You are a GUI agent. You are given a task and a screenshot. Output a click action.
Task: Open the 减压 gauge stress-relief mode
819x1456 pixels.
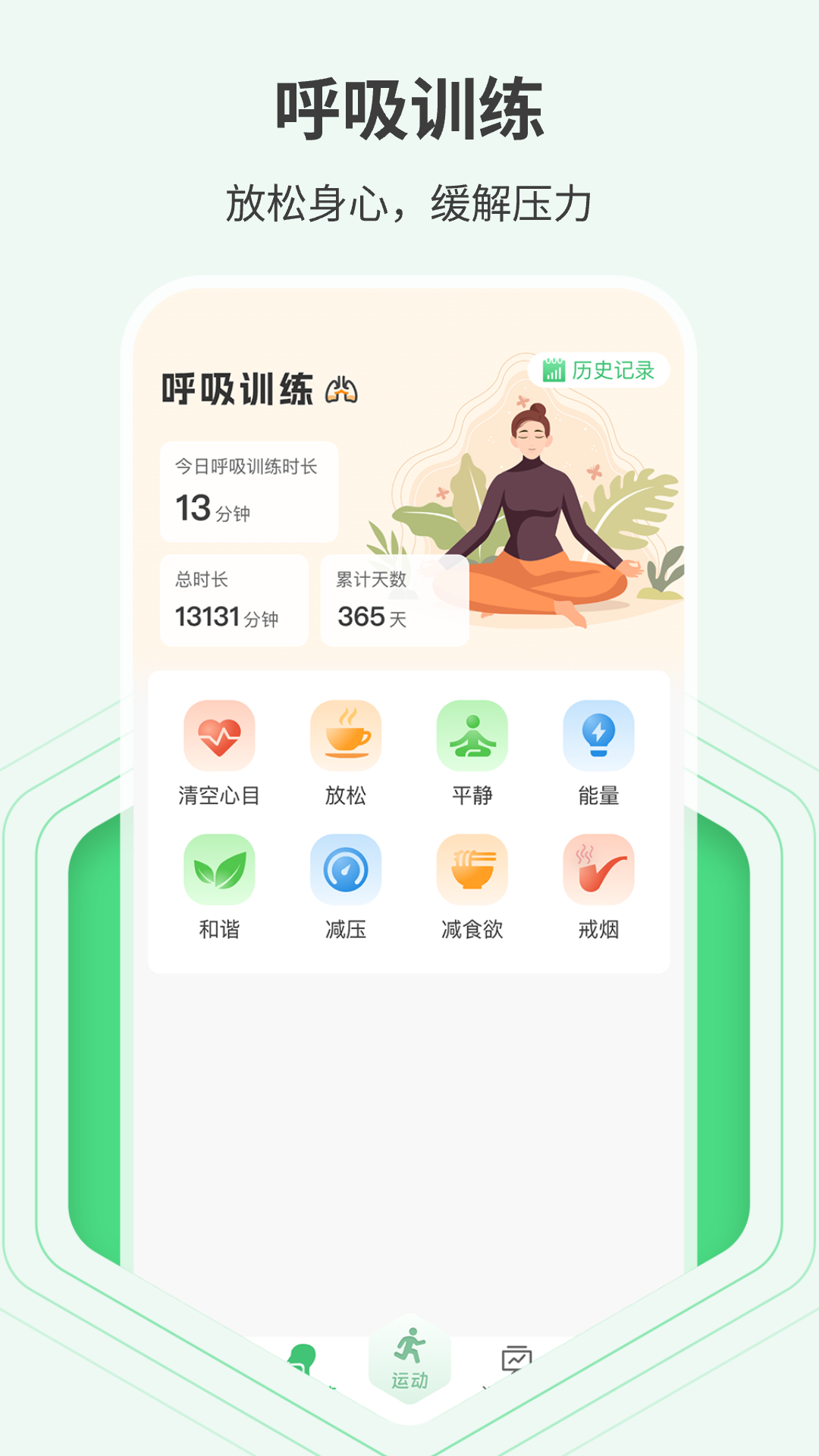tap(346, 871)
